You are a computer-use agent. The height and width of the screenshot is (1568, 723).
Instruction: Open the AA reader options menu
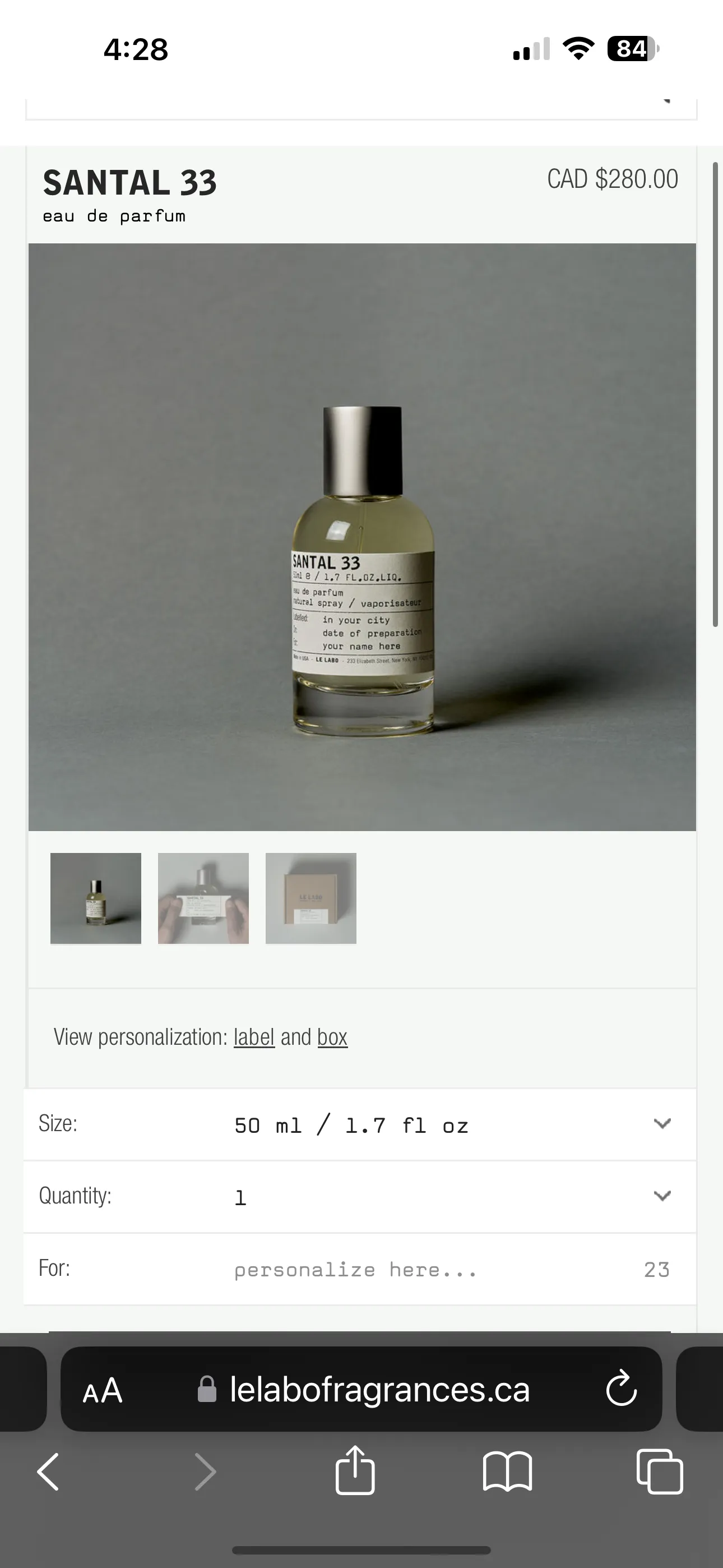(103, 1391)
